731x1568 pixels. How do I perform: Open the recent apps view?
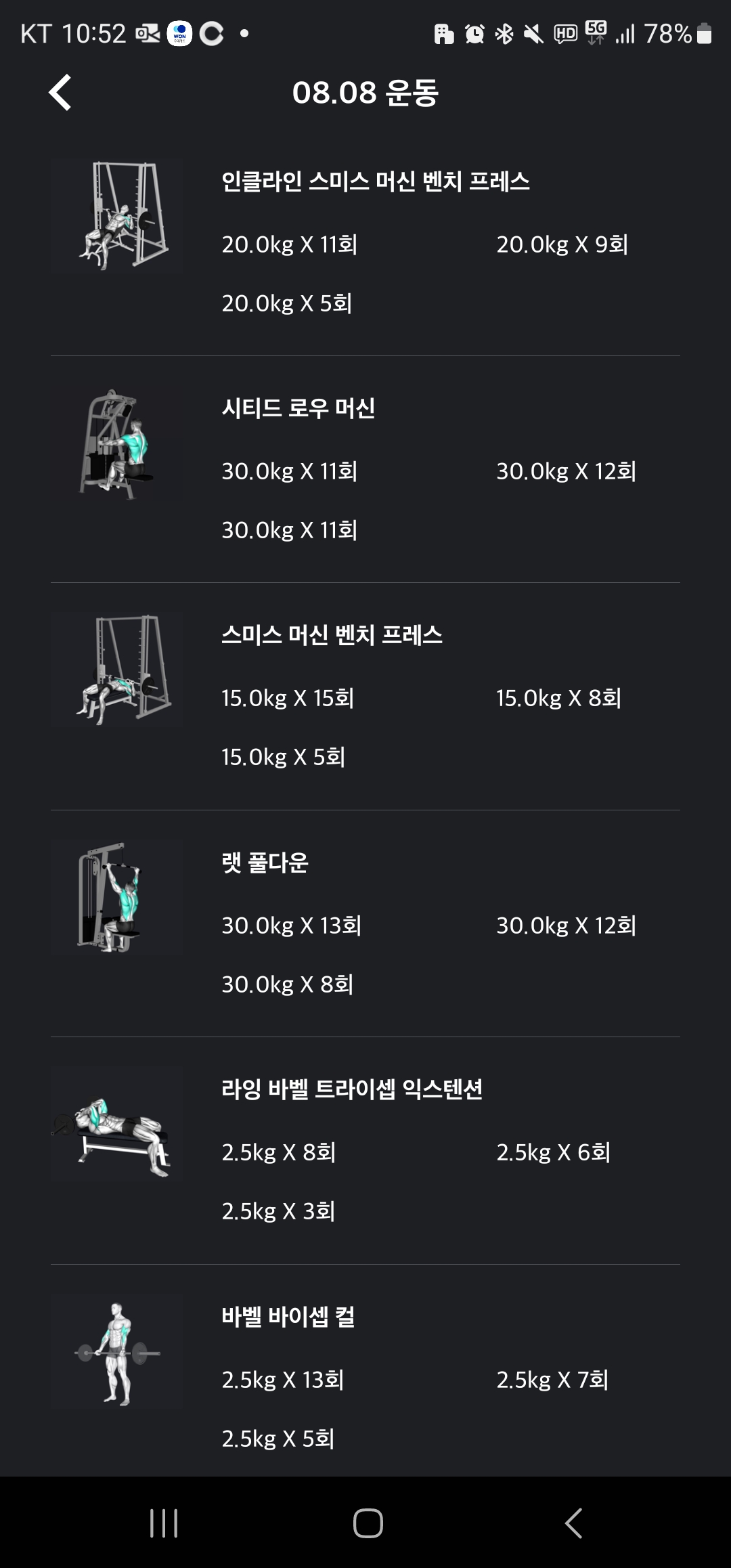coord(164,1523)
